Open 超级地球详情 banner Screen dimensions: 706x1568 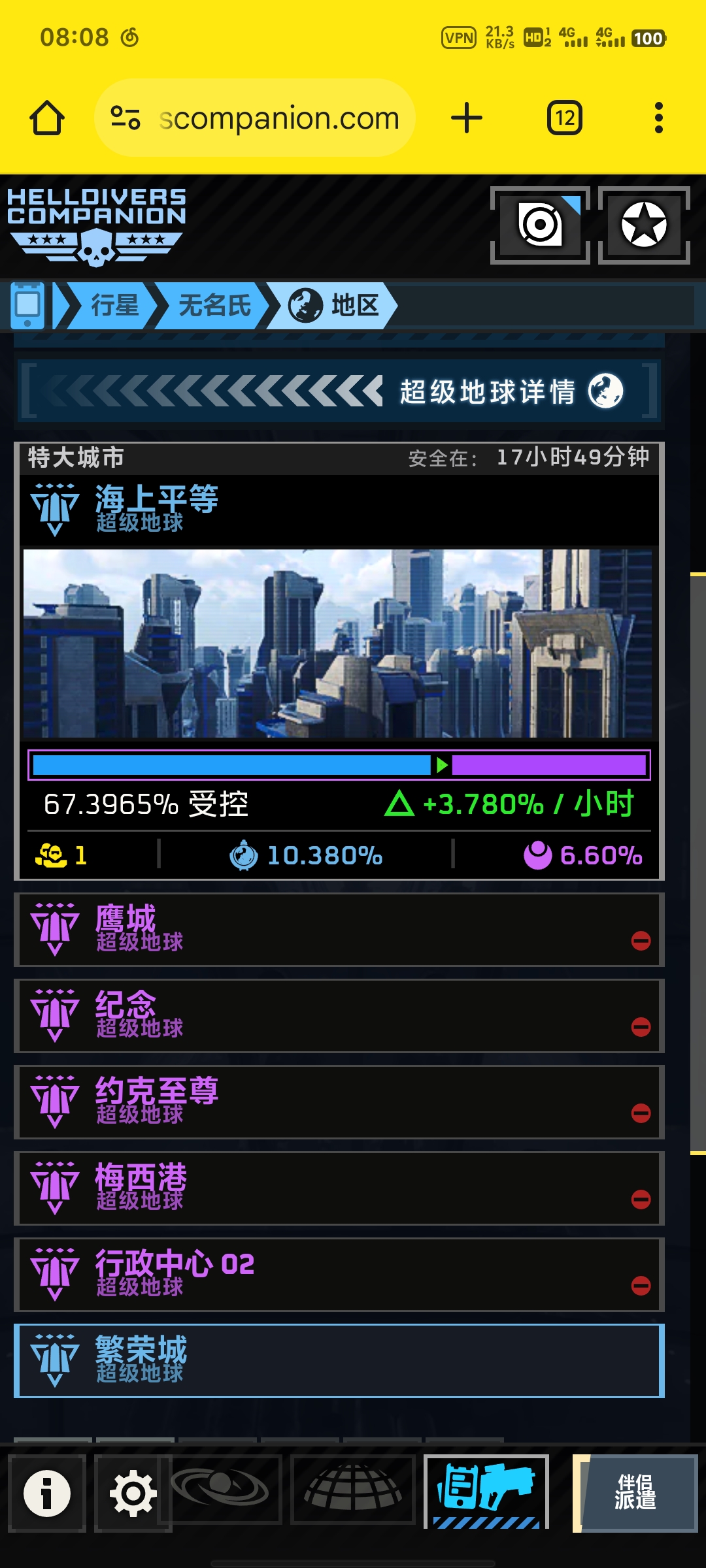[339, 391]
